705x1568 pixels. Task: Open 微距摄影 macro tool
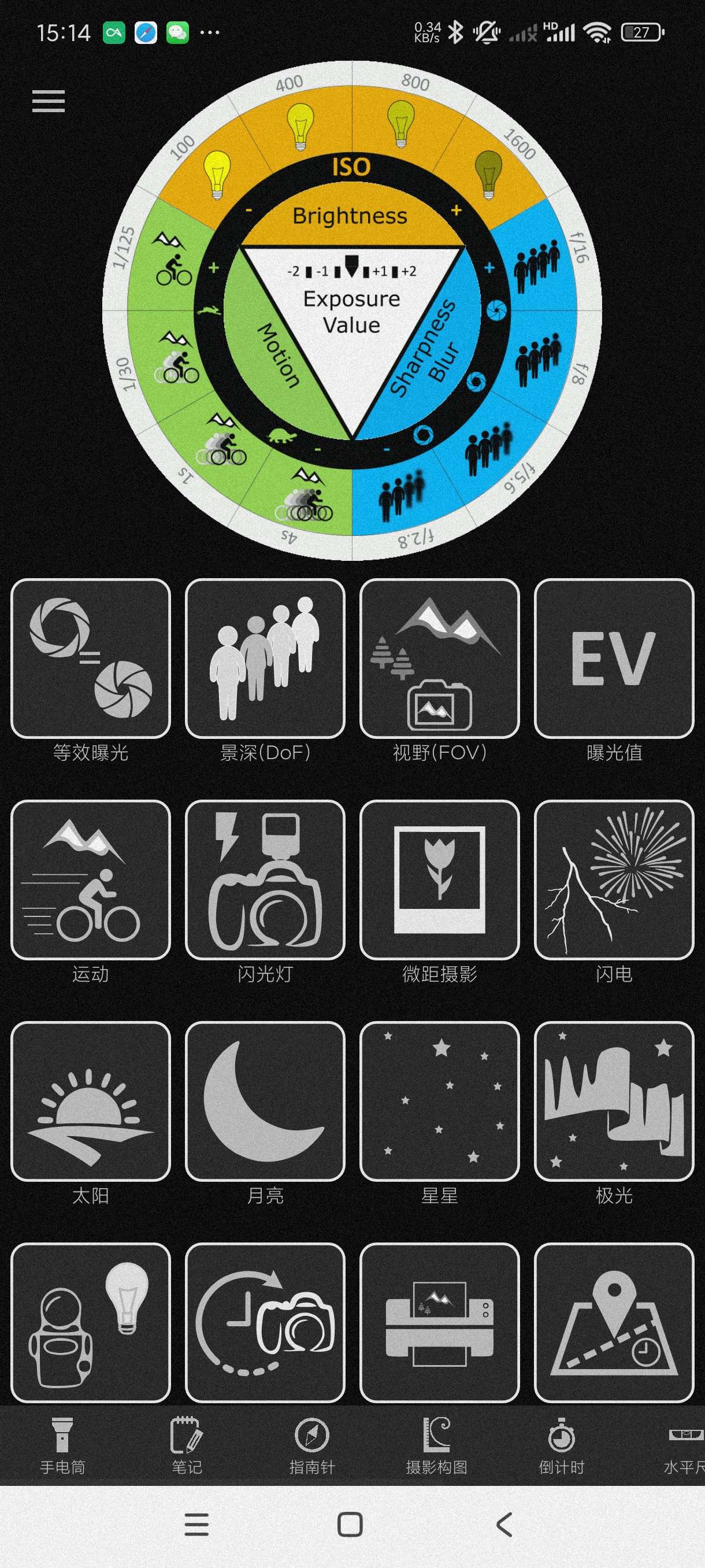[439, 880]
